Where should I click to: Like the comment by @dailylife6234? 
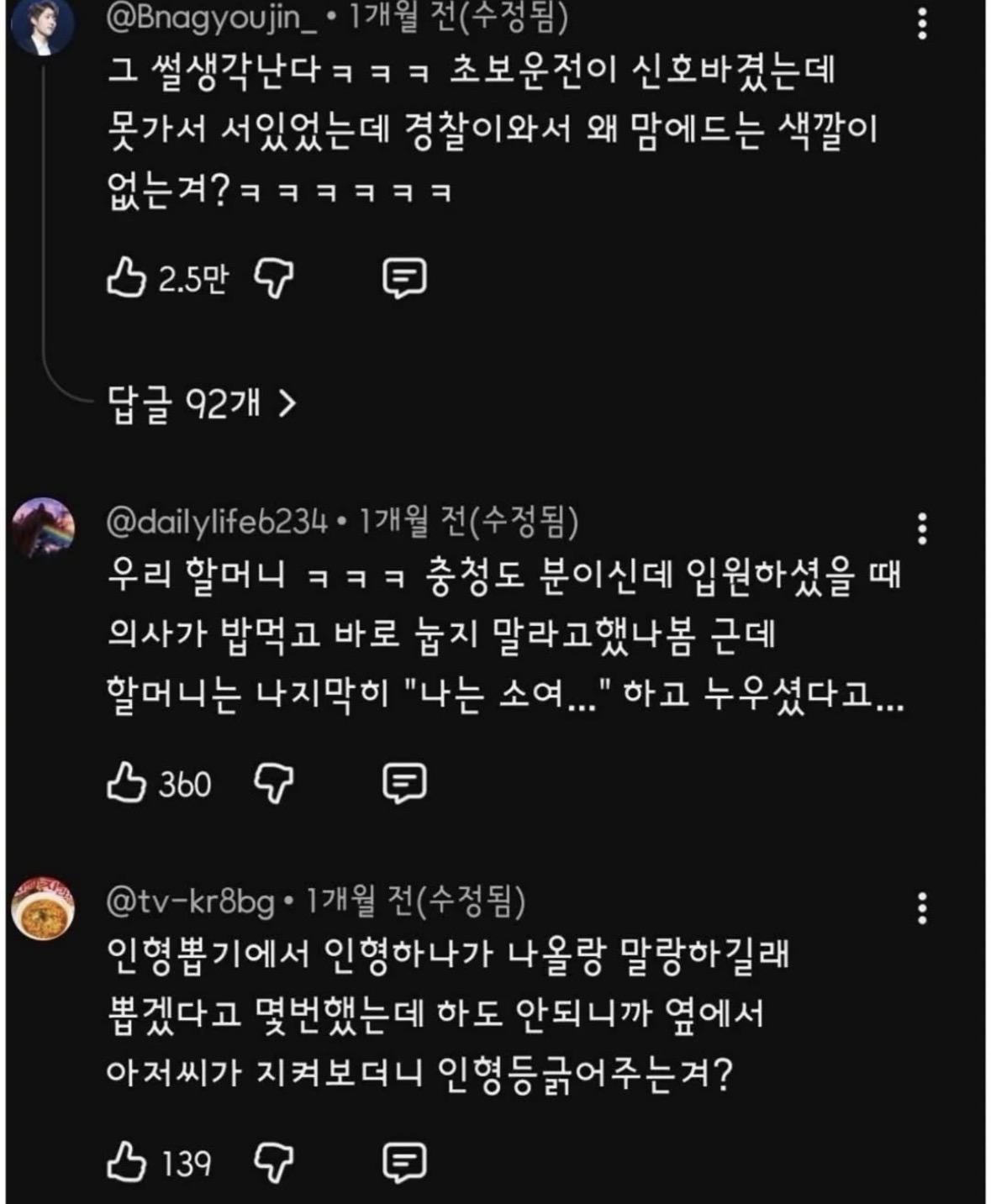(127, 782)
